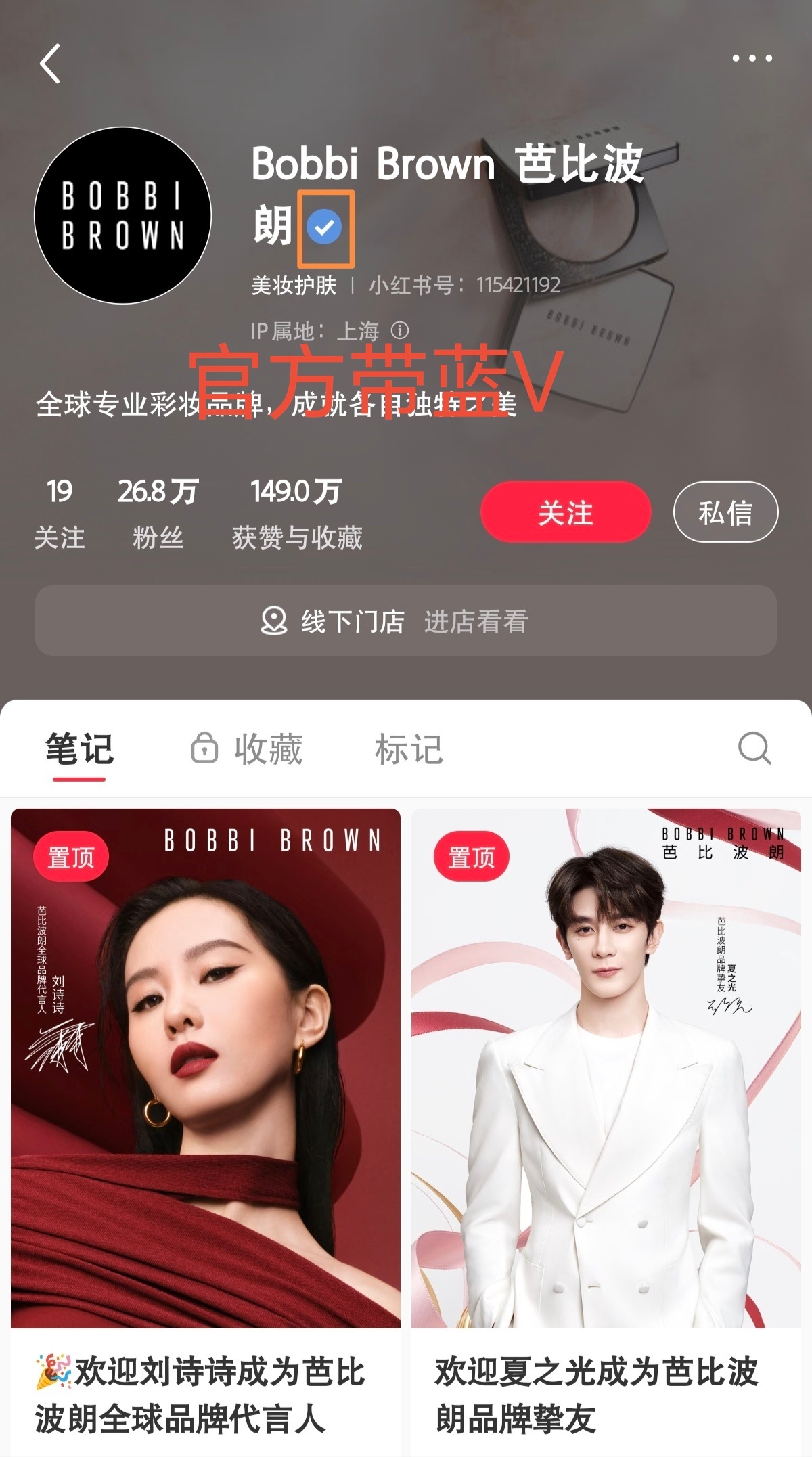Tap the info icon next to IP属地
Screen dimensions: 812x1457
tap(402, 330)
